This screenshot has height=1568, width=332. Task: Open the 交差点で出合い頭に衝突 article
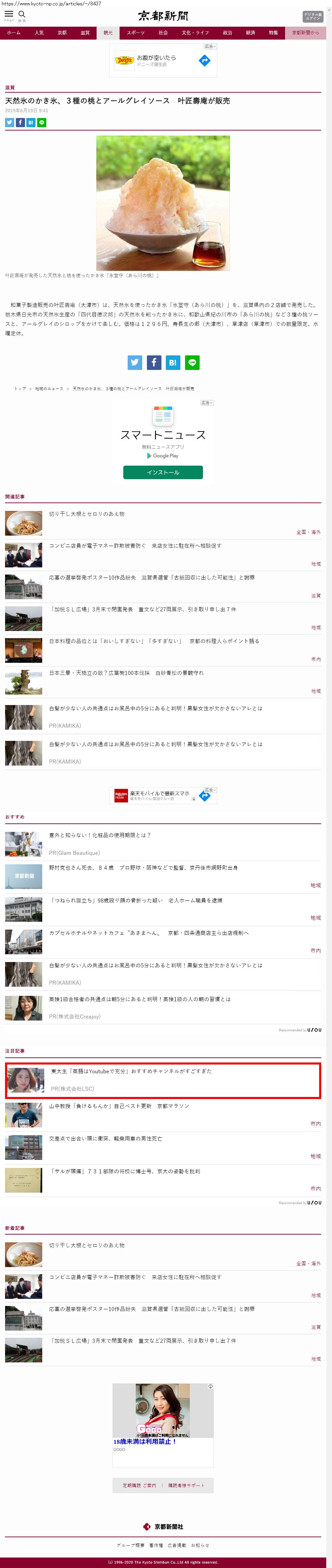pyautogui.click(x=105, y=1138)
